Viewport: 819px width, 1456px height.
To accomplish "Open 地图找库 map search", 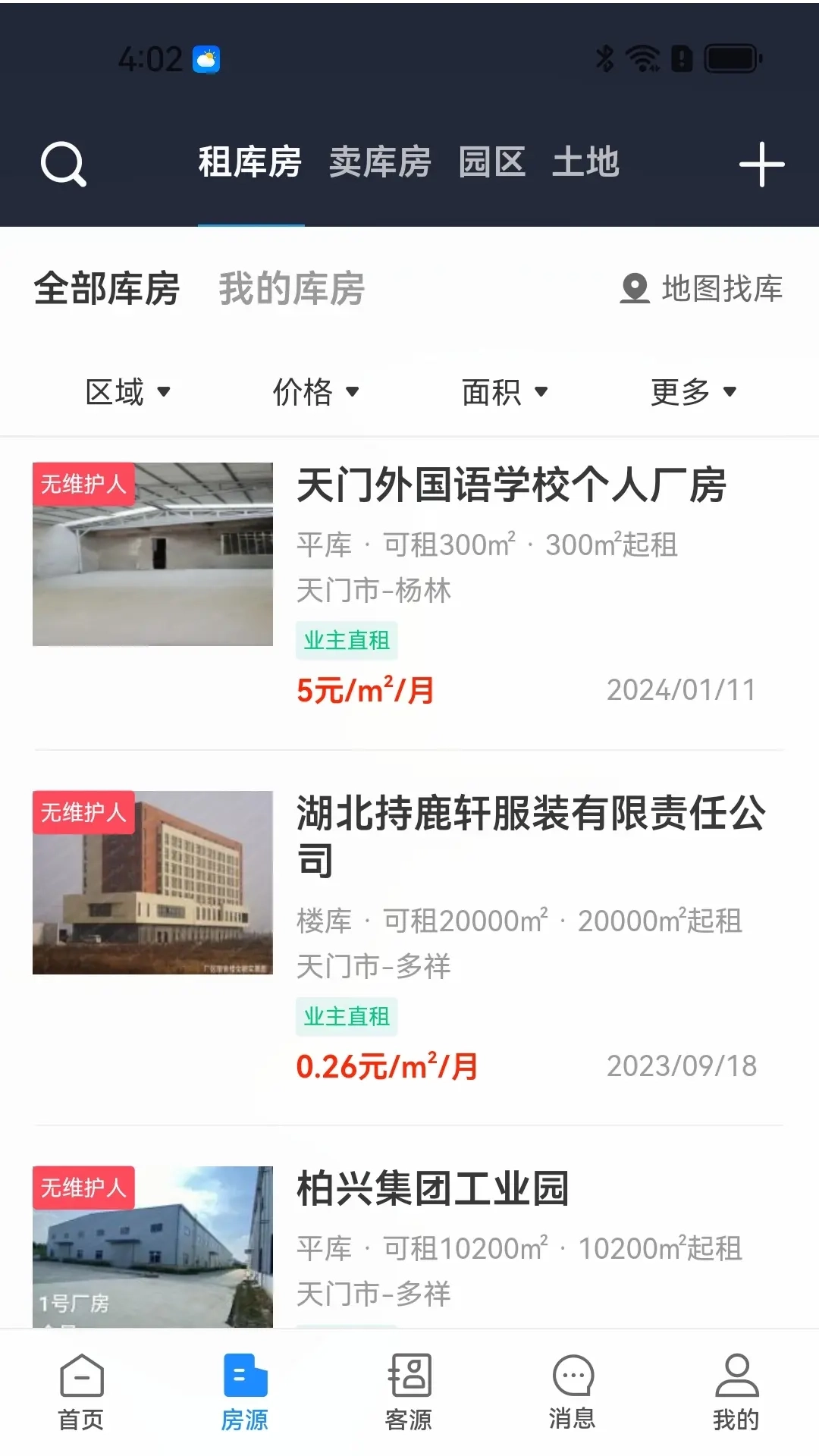I will 702,289.
